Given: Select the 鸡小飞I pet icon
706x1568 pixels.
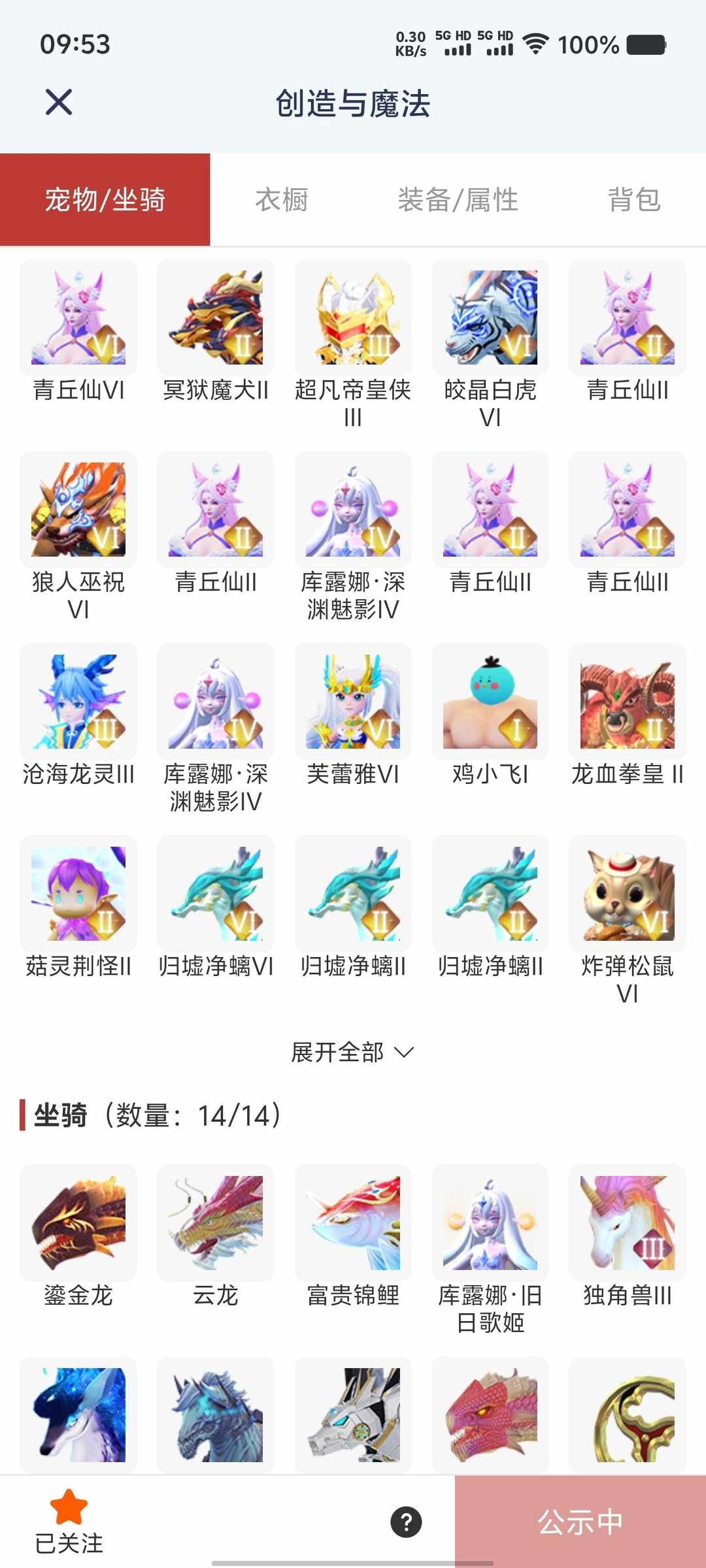Looking at the screenshot, I should click(x=490, y=702).
